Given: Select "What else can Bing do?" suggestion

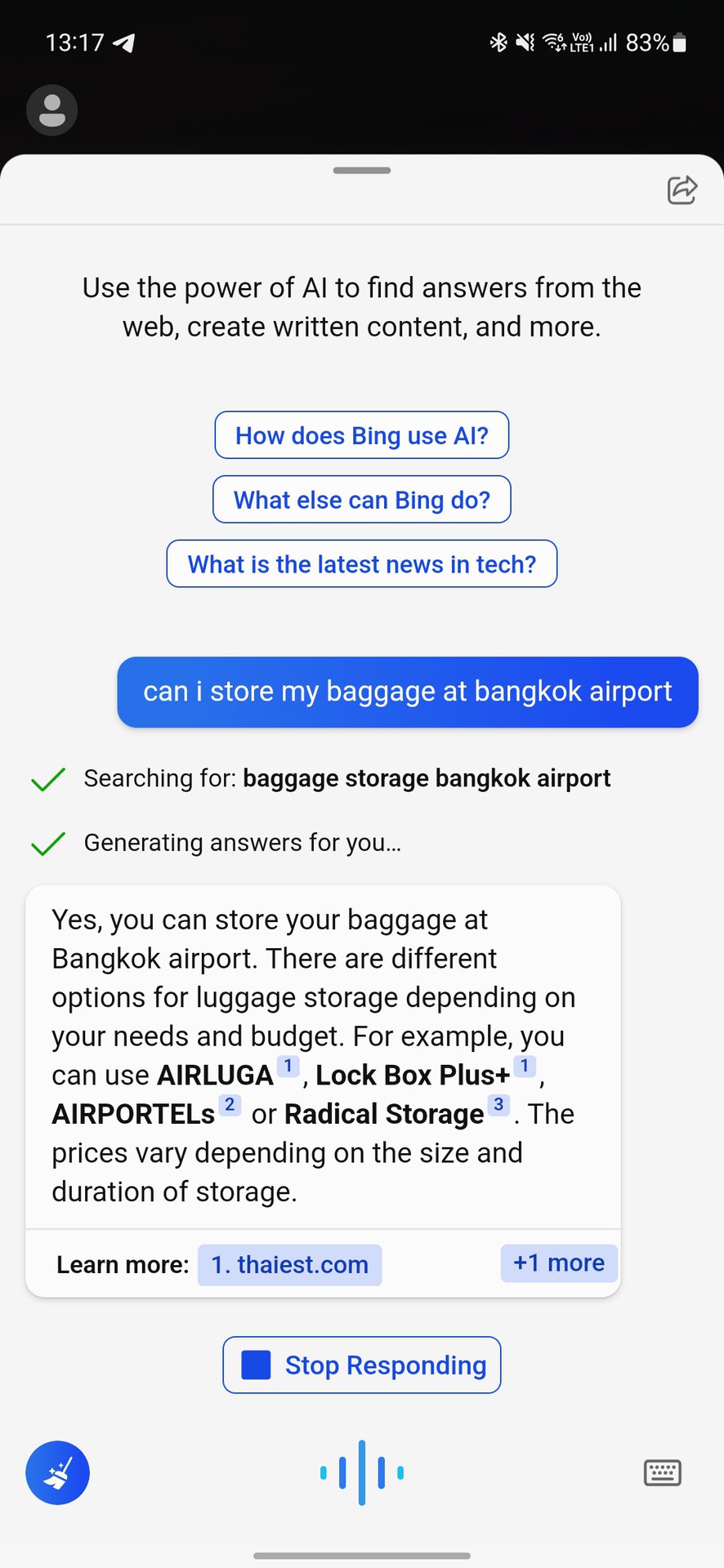Looking at the screenshot, I should (362, 500).
